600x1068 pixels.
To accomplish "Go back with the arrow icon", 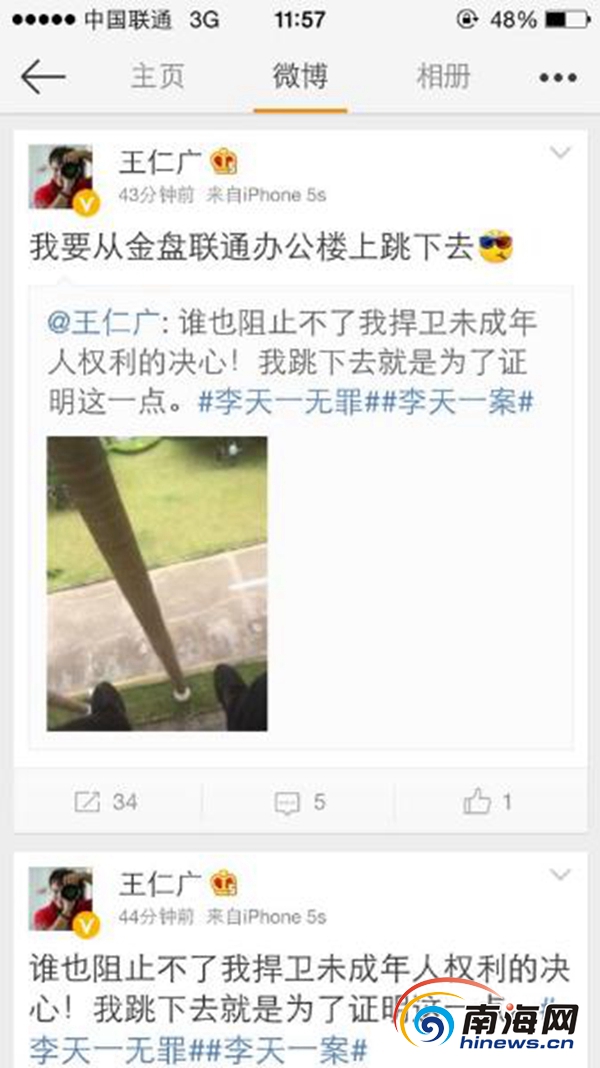I will (x=43, y=77).
